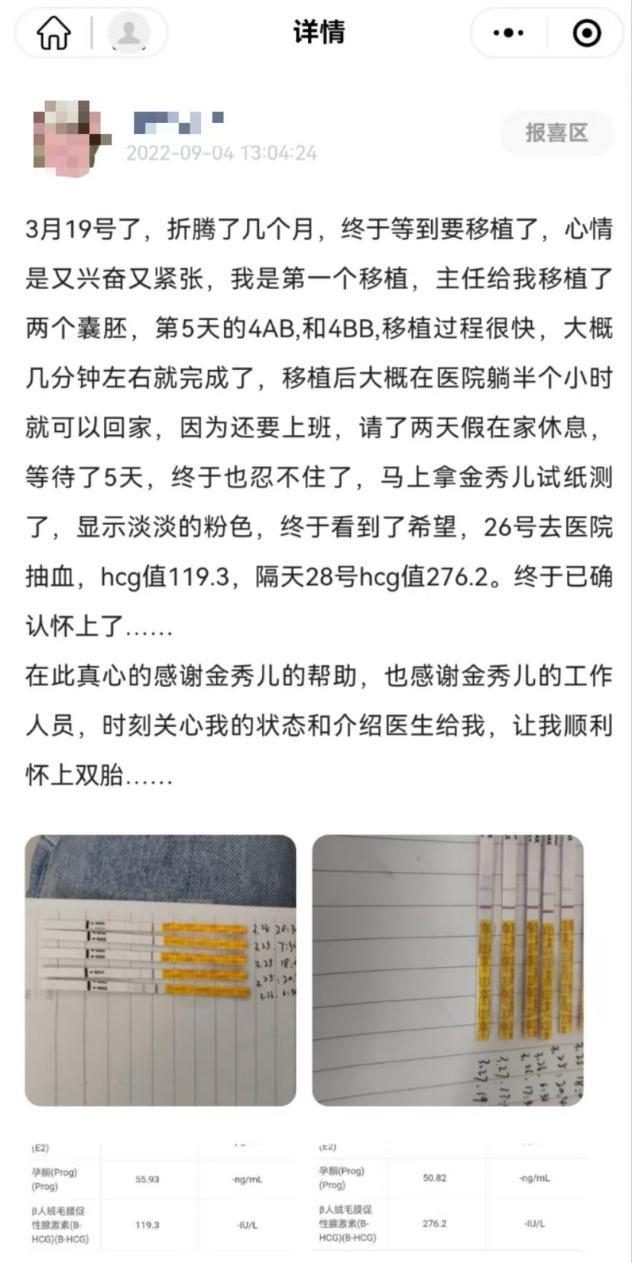Close the mini program with circle button
Image resolution: width=632 pixels, height=1263 pixels.
coord(587,33)
